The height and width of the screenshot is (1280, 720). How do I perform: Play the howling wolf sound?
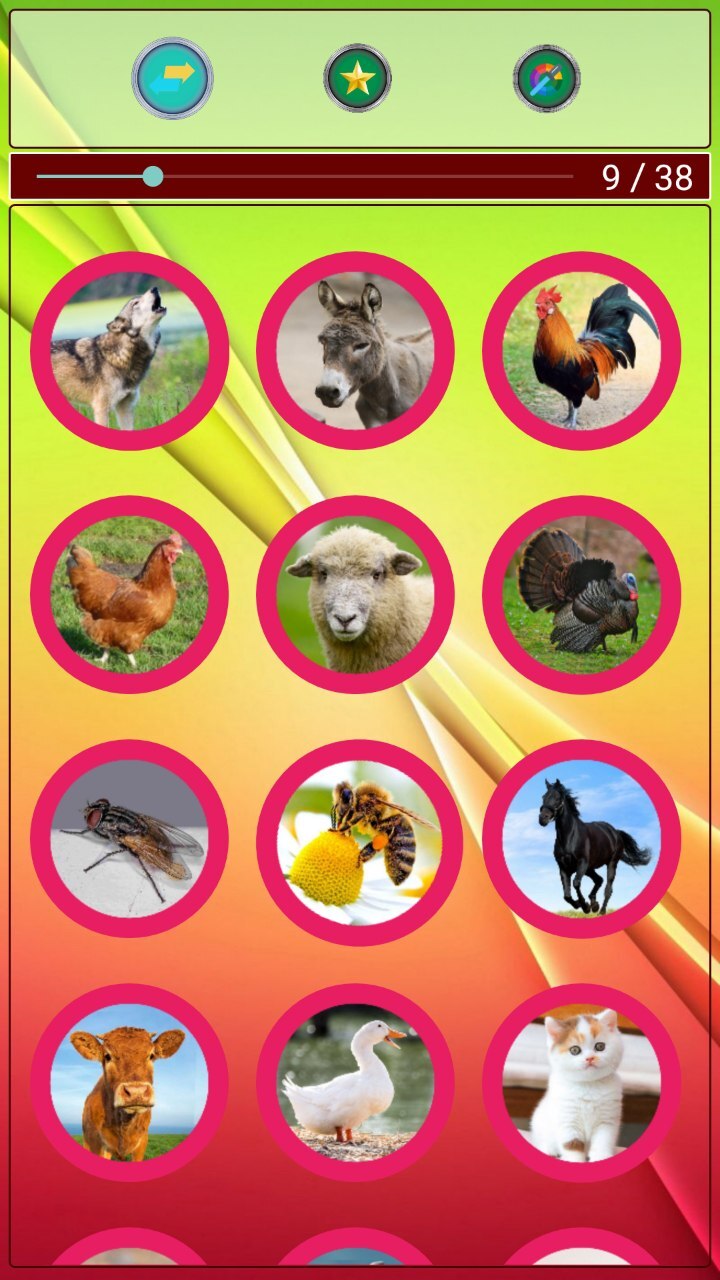(129, 351)
